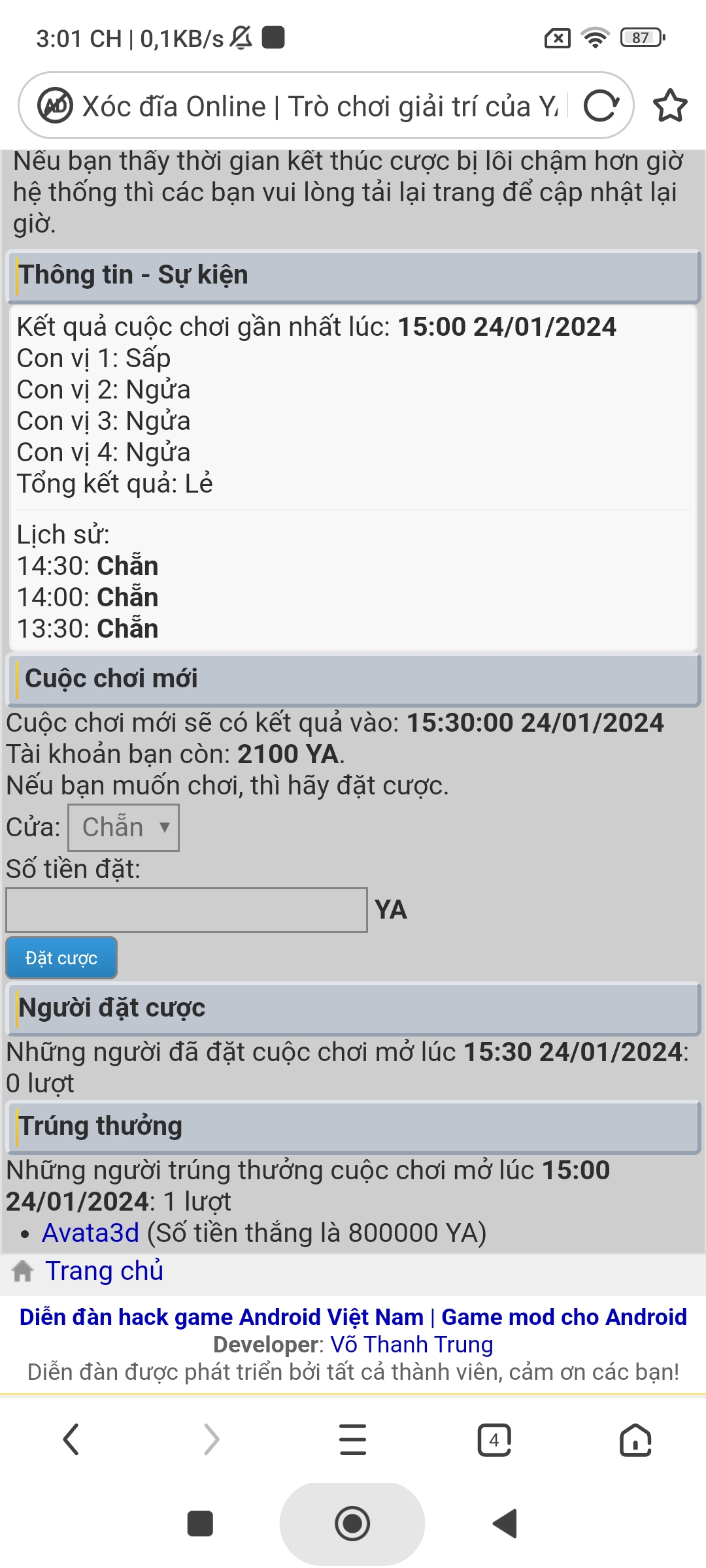
Task: Toggle the bookmark star for this page
Action: [671, 106]
